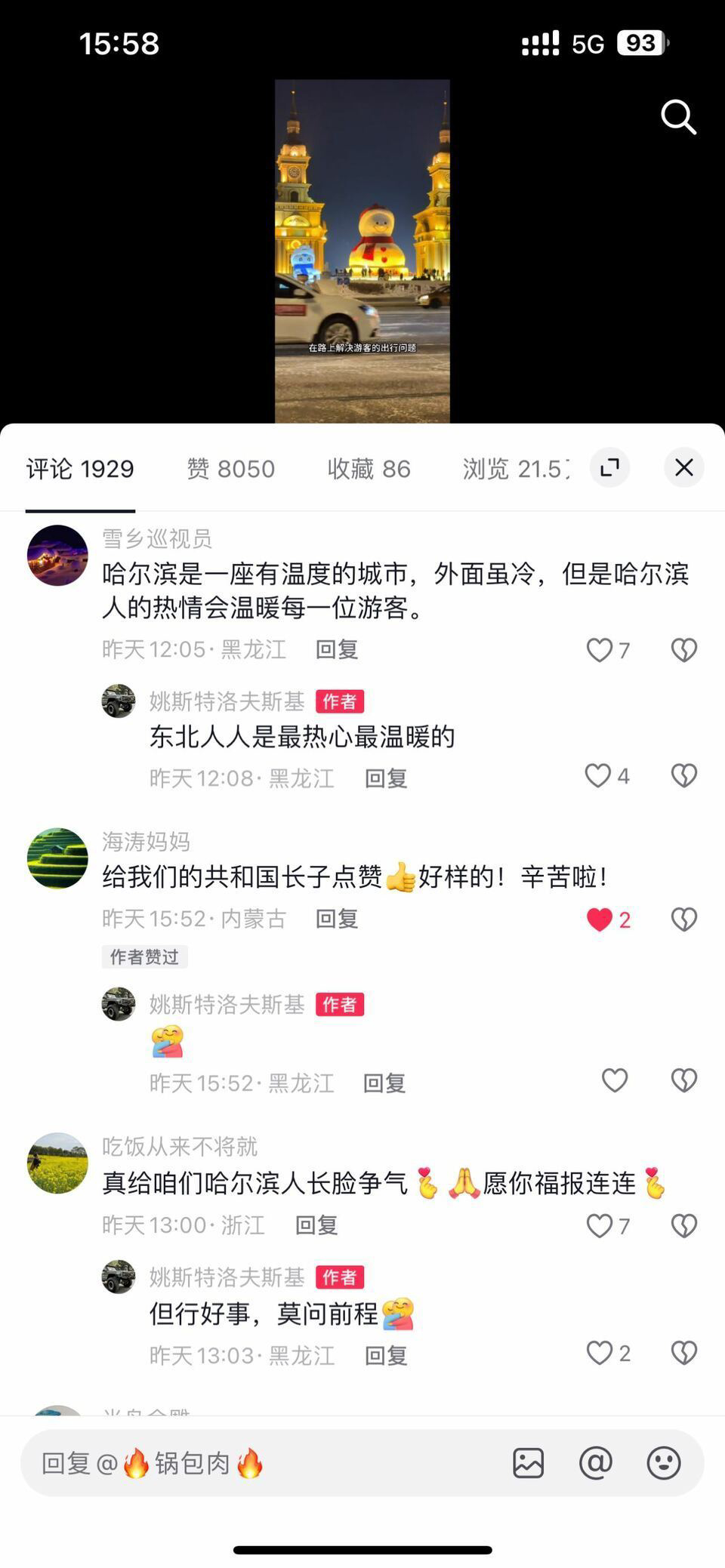This screenshot has height=1568, width=725.
Task: Mention someone with the @ icon
Action: (595, 1463)
